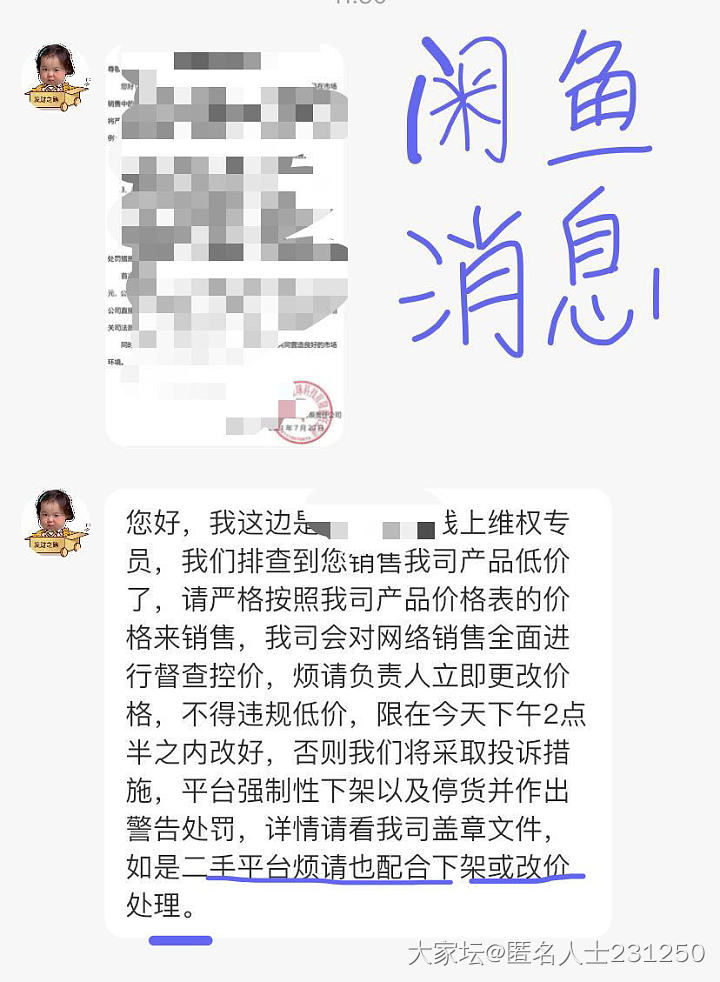Tap the sender avatar beside the image message
The image size is (720, 982).
point(56,76)
